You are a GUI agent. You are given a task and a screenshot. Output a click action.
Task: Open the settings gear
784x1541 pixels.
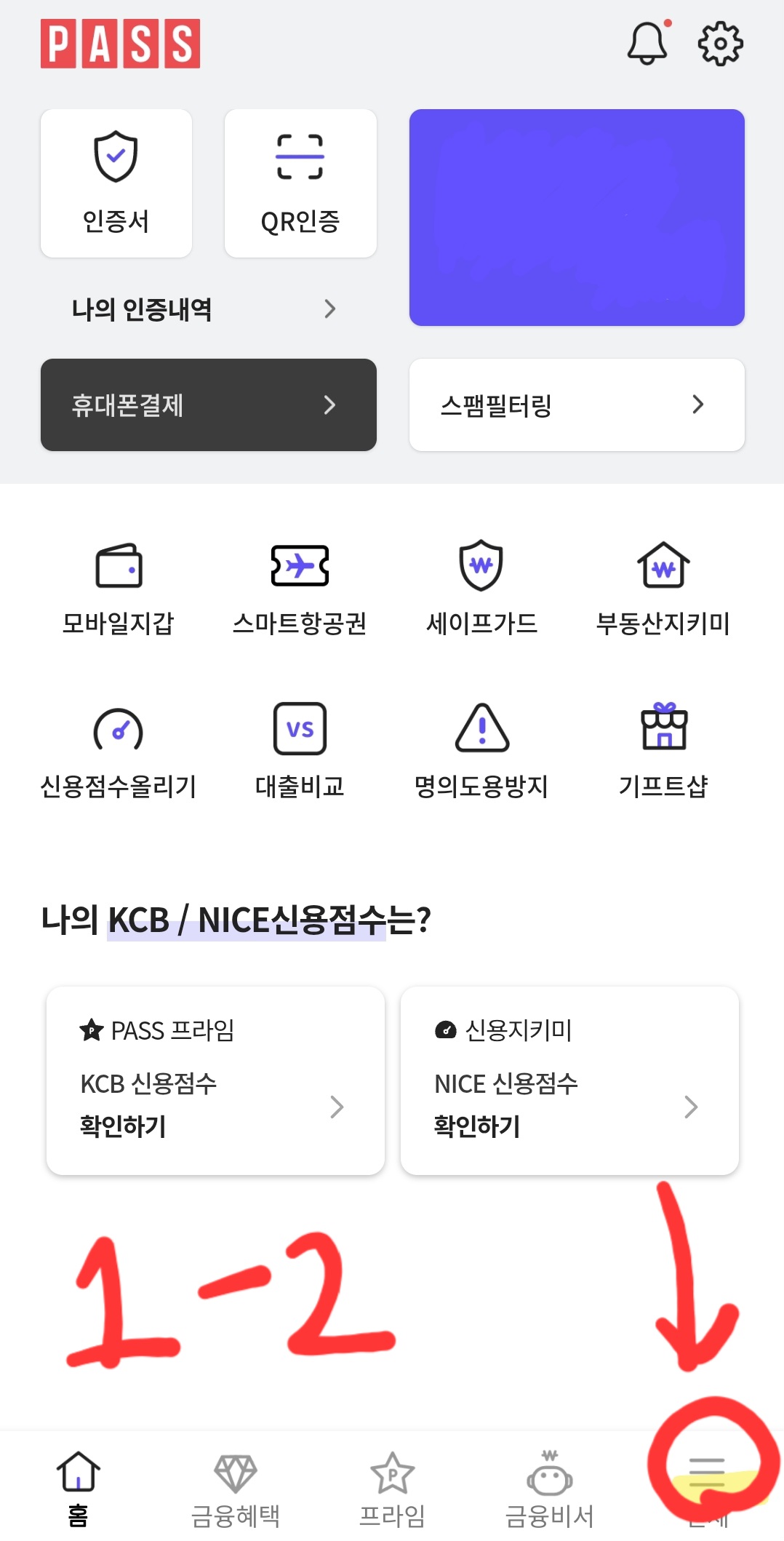point(720,42)
